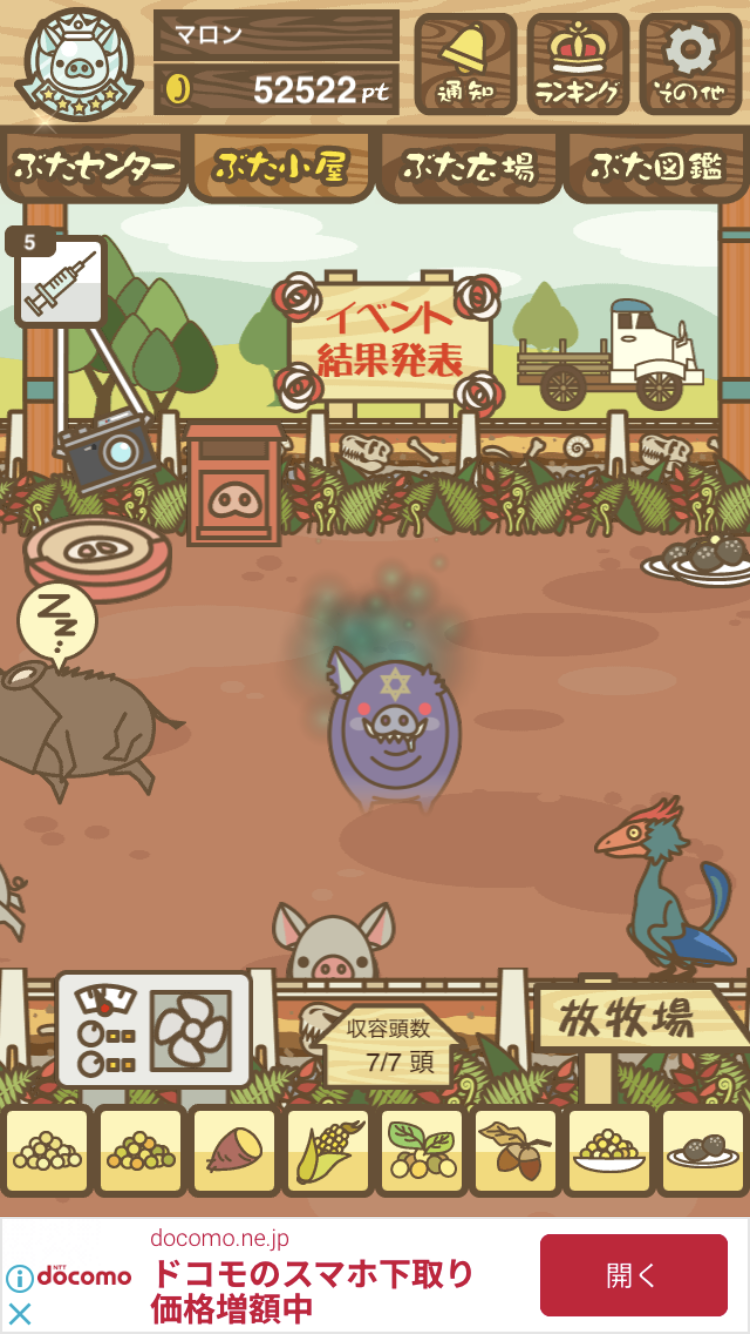Switch to ぶた広場 tab

click(468, 166)
